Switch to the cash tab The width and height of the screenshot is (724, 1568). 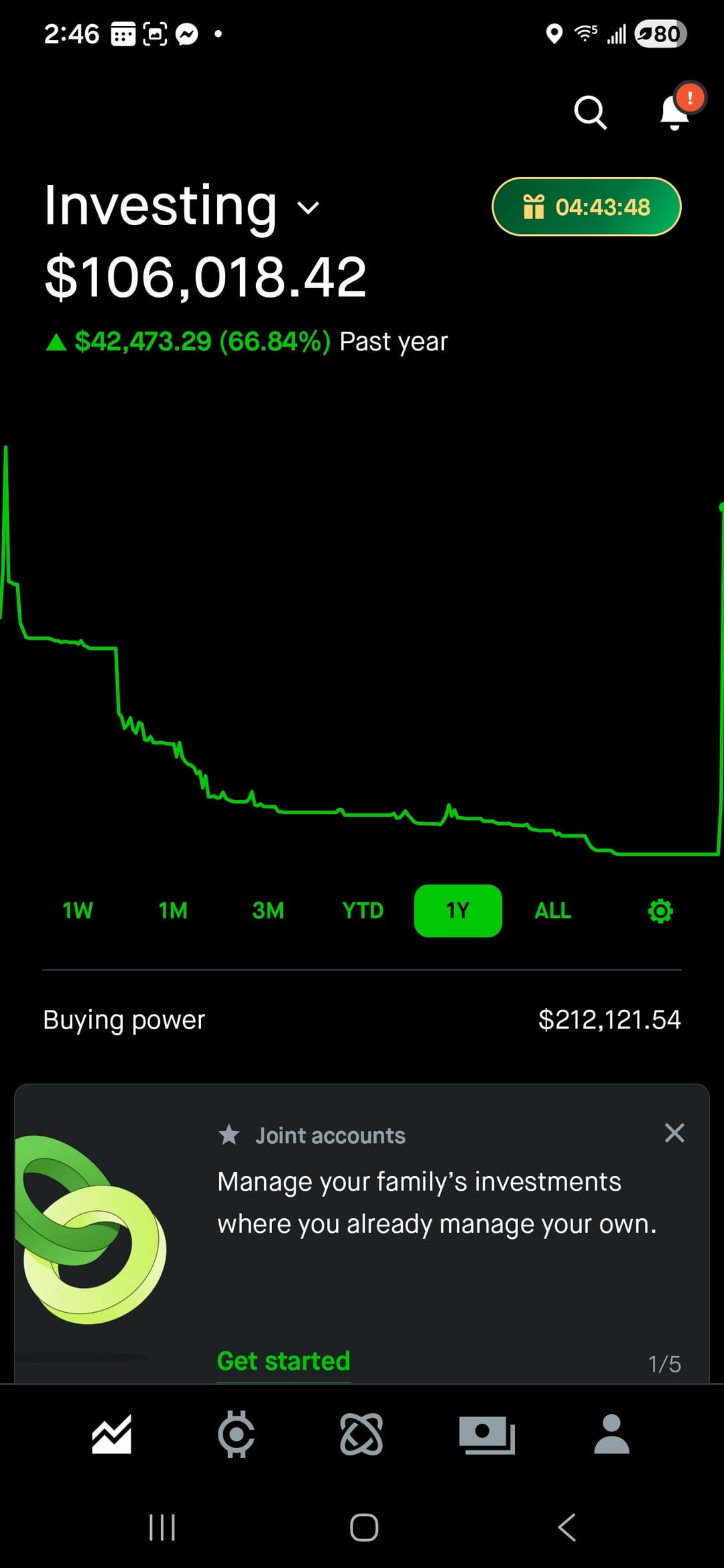click(x=487, y=1435)
